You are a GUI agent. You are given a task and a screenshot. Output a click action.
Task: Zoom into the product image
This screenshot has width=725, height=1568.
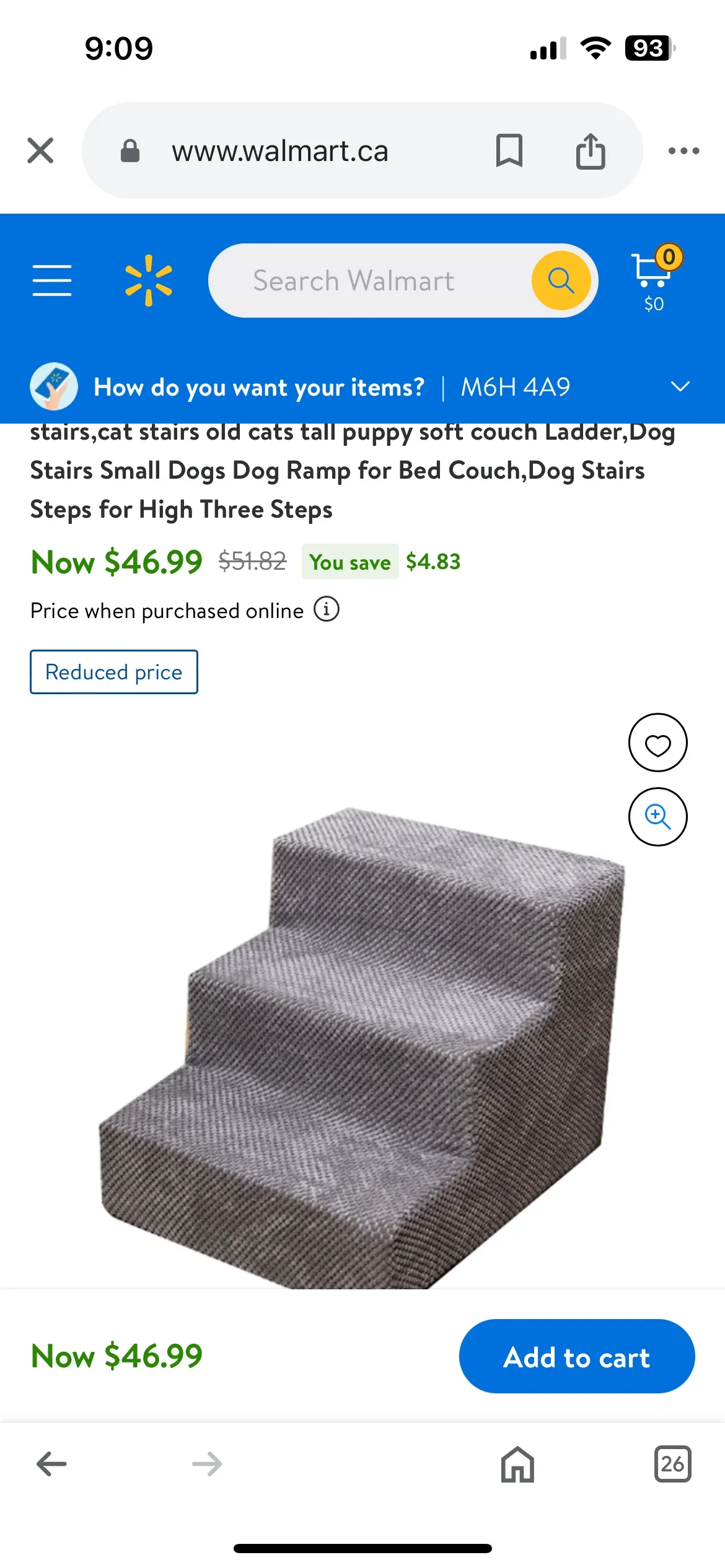[x=658, y=817]
